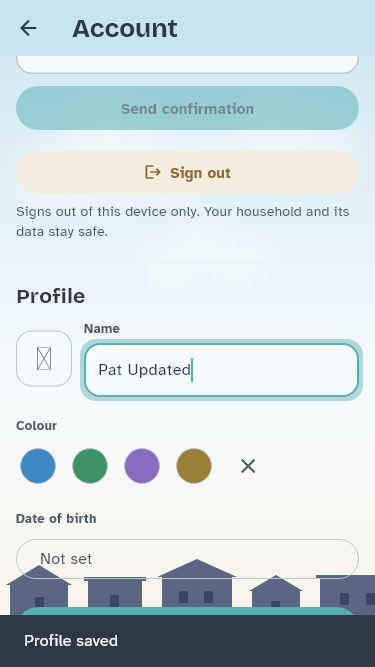Open the Date of birth picker

click(188, 559)
